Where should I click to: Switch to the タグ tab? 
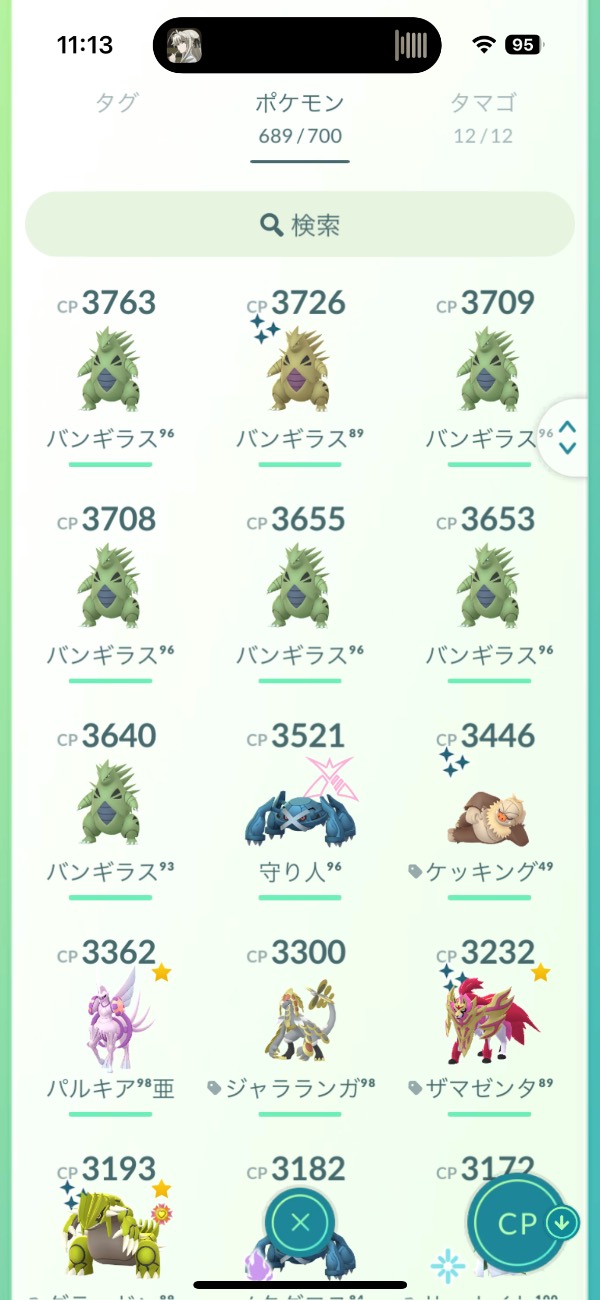pyautogui.click(x=116, y=103)
